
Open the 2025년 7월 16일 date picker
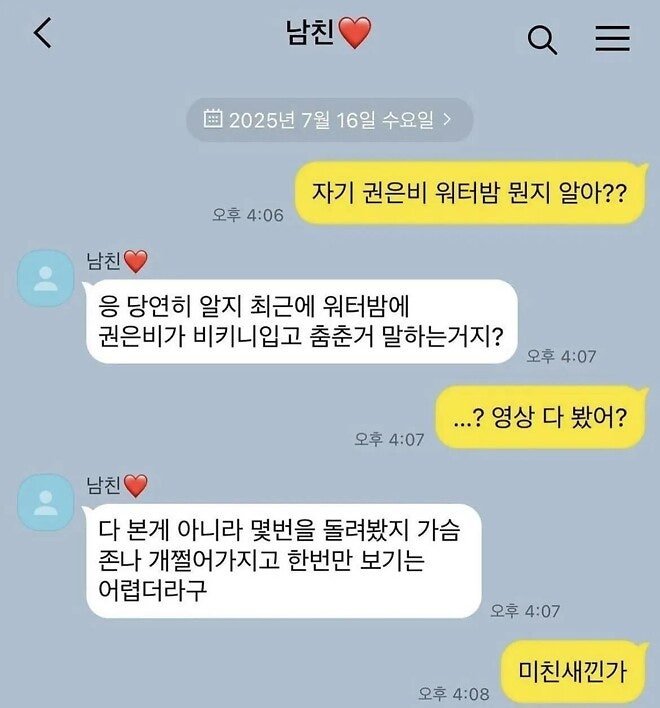329,120
